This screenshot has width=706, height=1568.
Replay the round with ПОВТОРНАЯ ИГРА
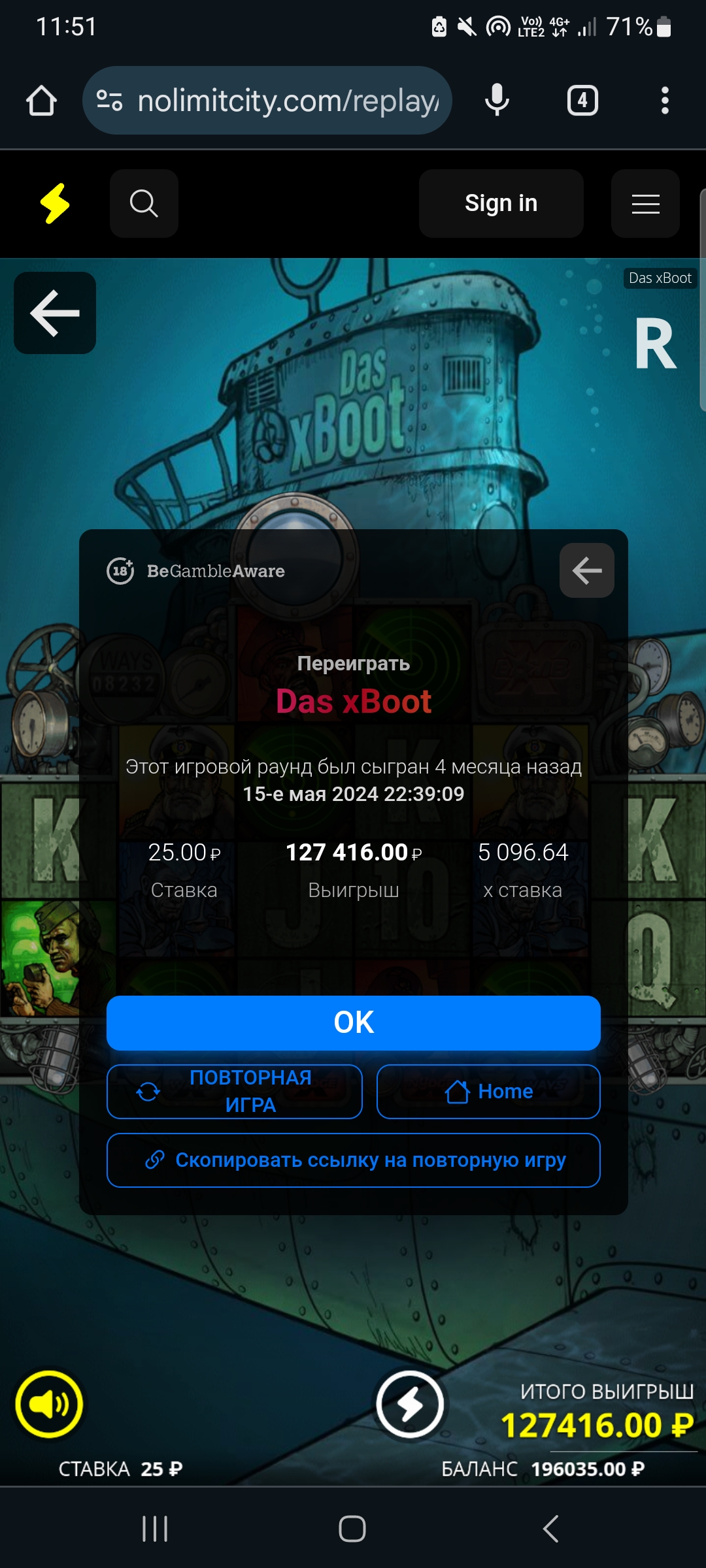click(x=235, y=1091)
